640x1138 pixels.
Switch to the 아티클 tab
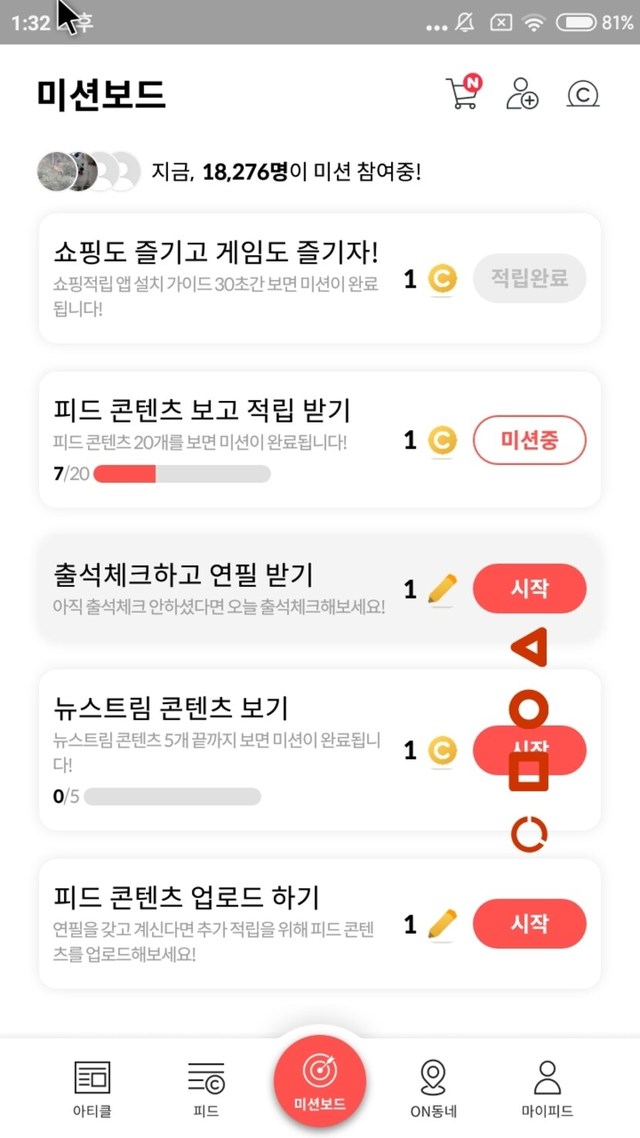click(x=92, y=1088)
